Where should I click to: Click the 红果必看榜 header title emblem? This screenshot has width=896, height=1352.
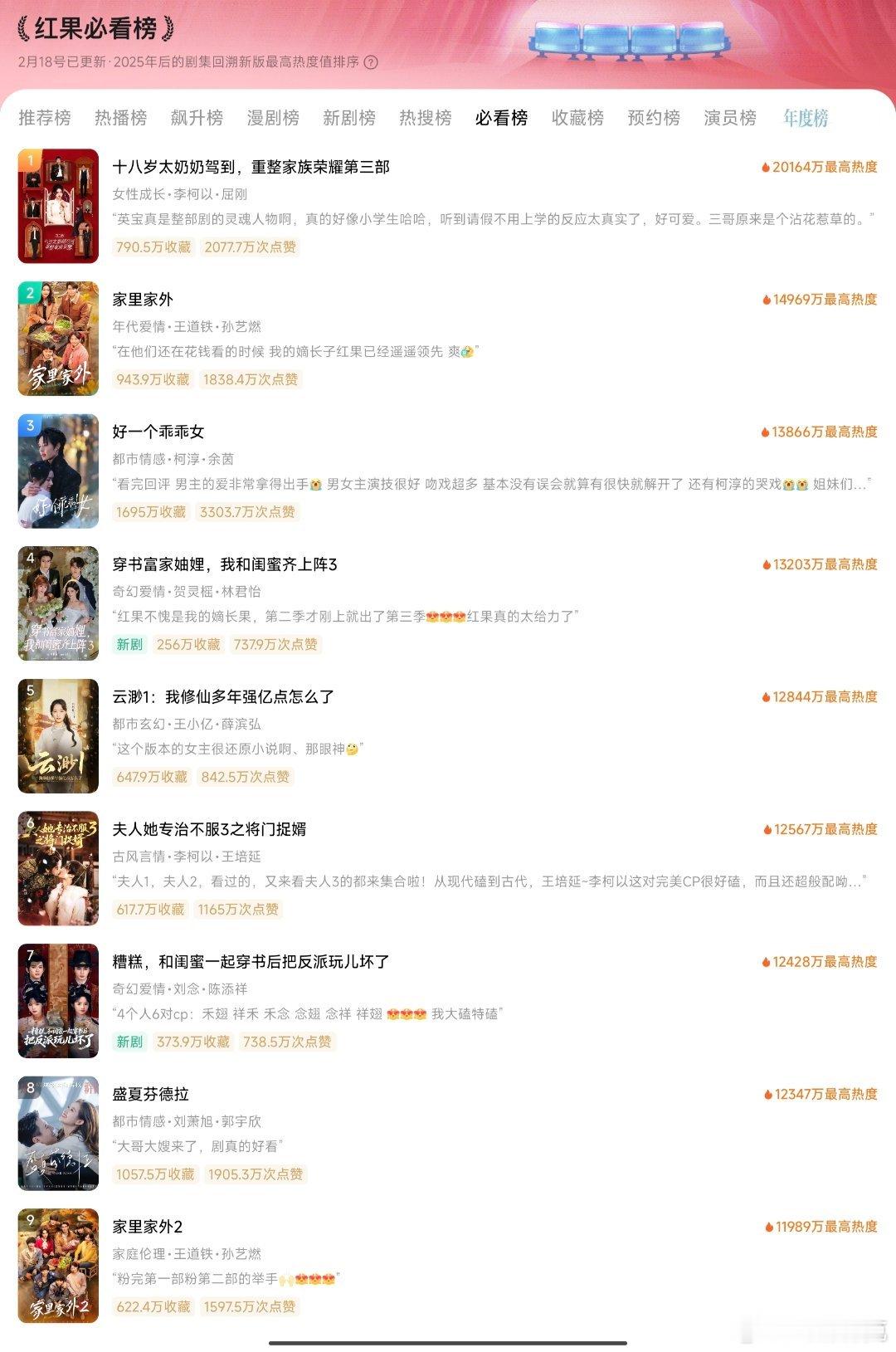(x=94, y=27)
